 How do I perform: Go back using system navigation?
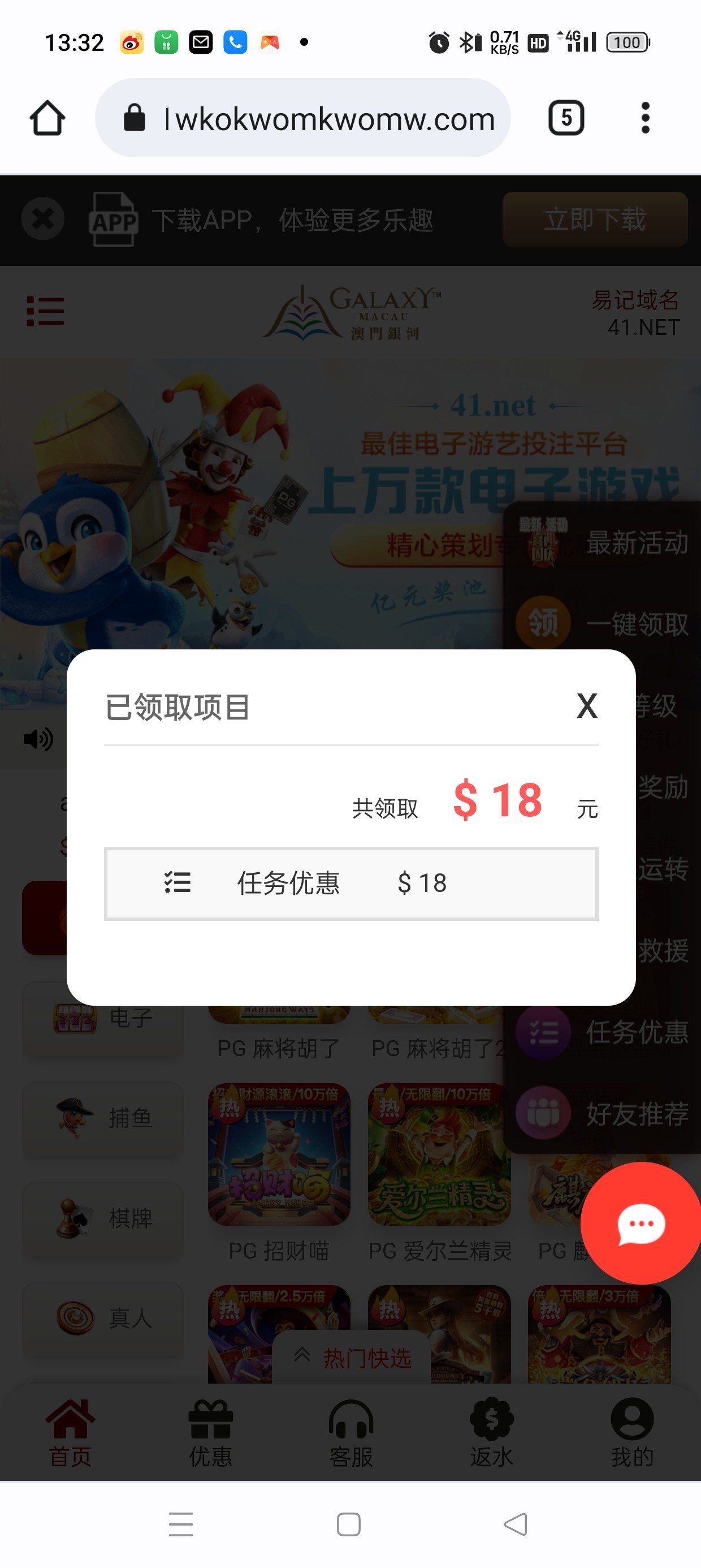tap(516, 1524)
